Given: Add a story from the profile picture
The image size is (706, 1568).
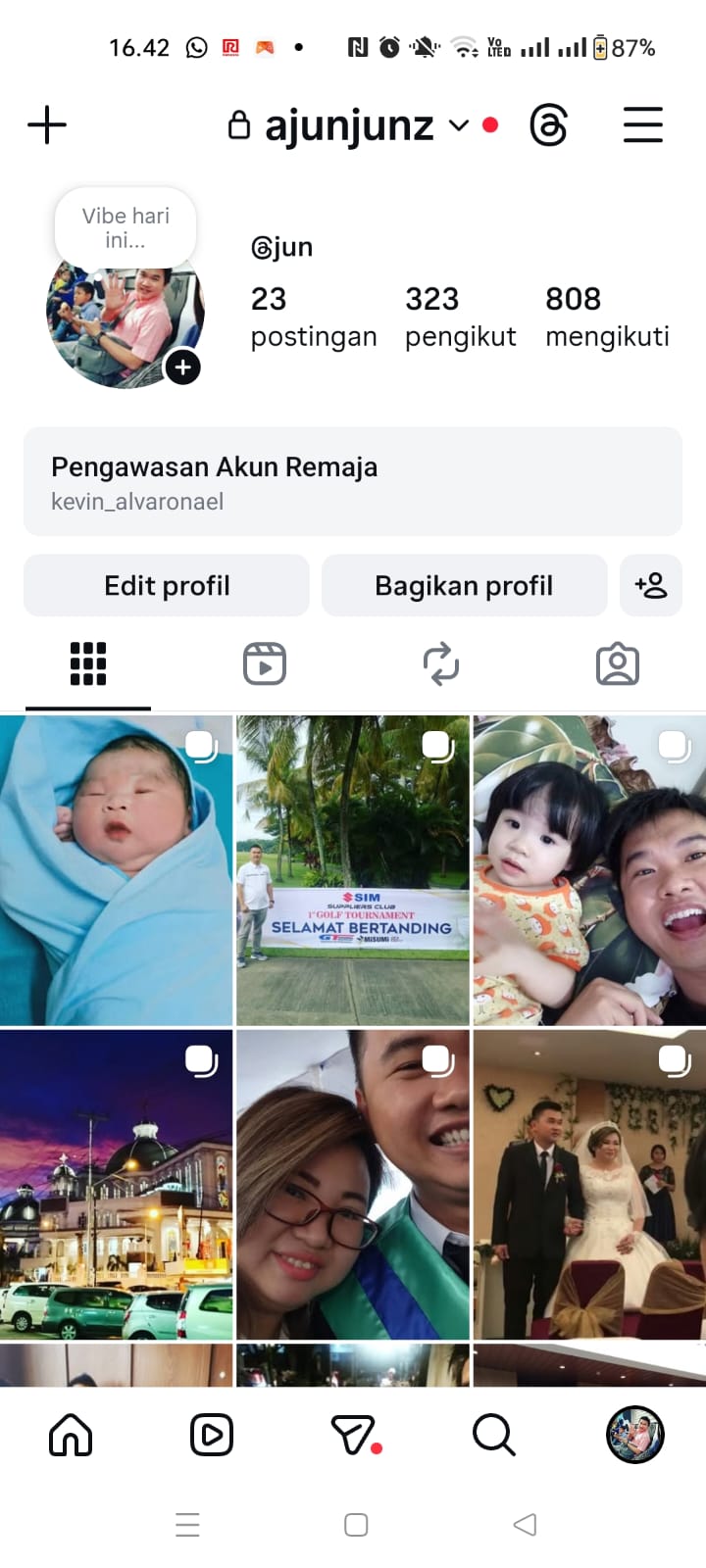Looking at the screenshot, I should coord(183,367).
